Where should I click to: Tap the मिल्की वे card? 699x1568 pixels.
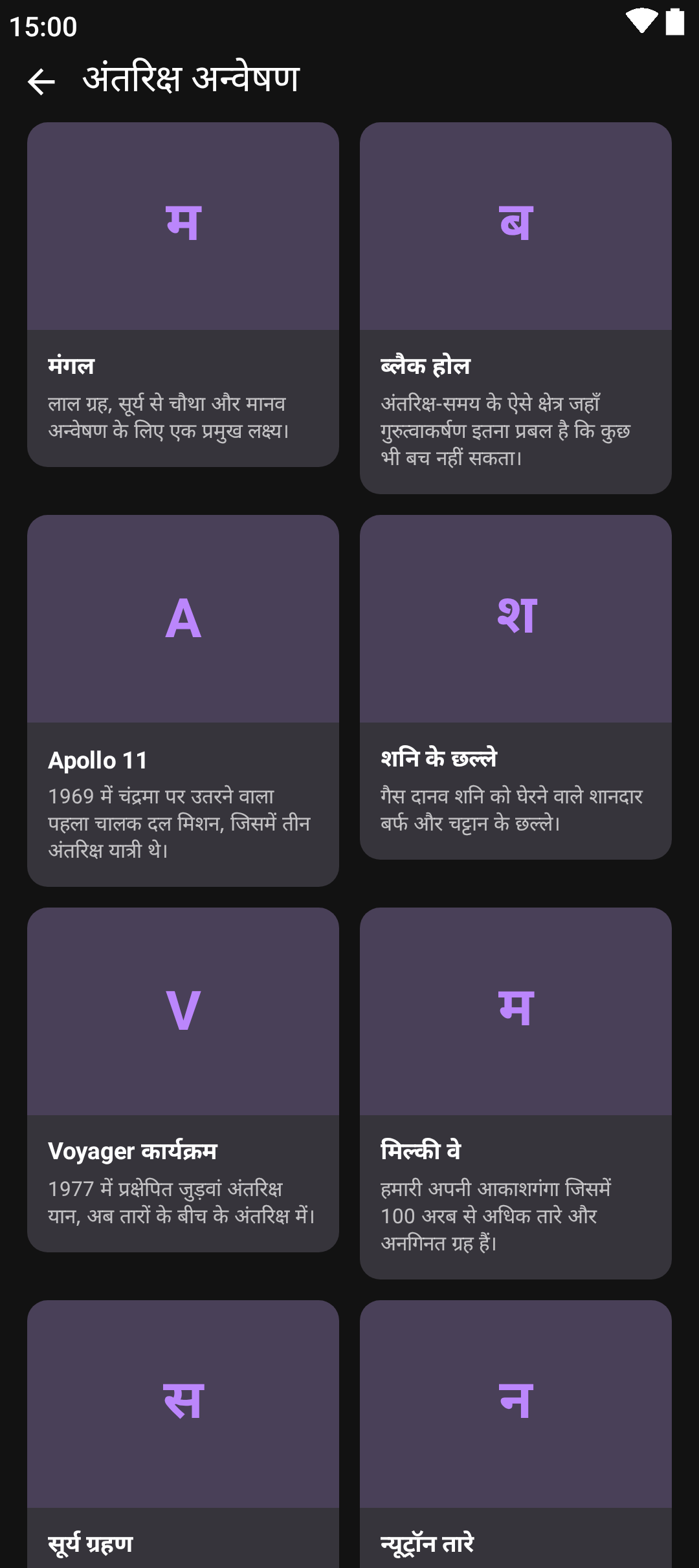tap(515, 1093)
